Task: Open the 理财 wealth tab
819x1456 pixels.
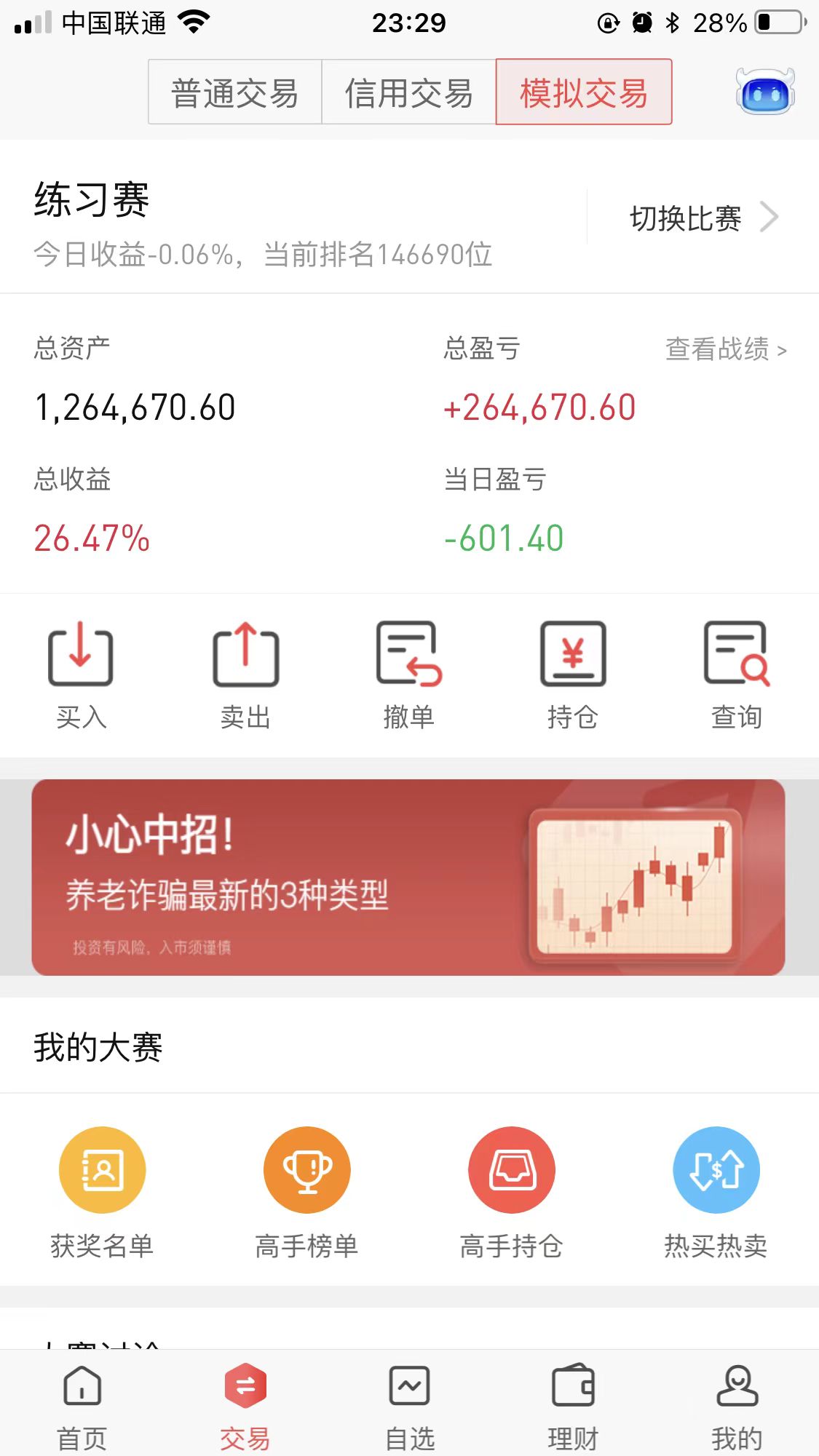Action: (573, 1406)
